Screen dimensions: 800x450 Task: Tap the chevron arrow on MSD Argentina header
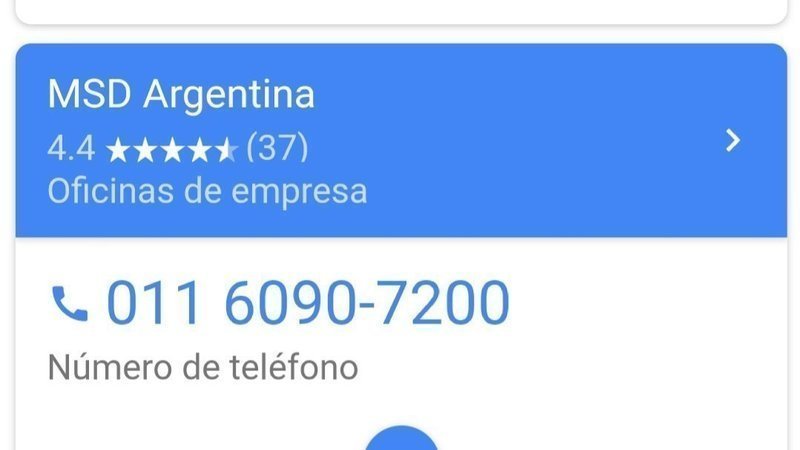click(x=733, y=141)
